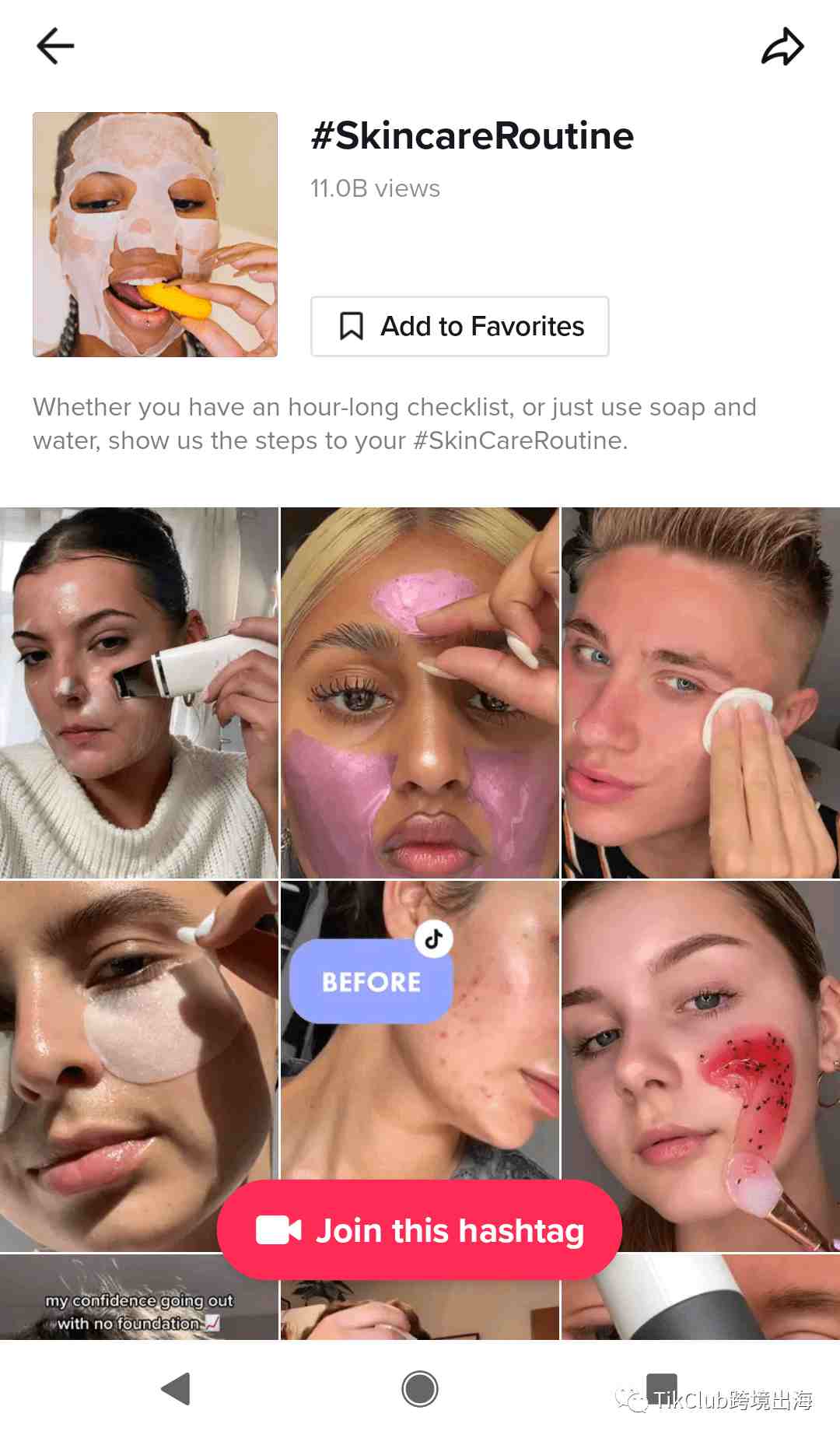Open video of woman using skin scrubber device
The image size is (840, 1438).
point(138,693)
